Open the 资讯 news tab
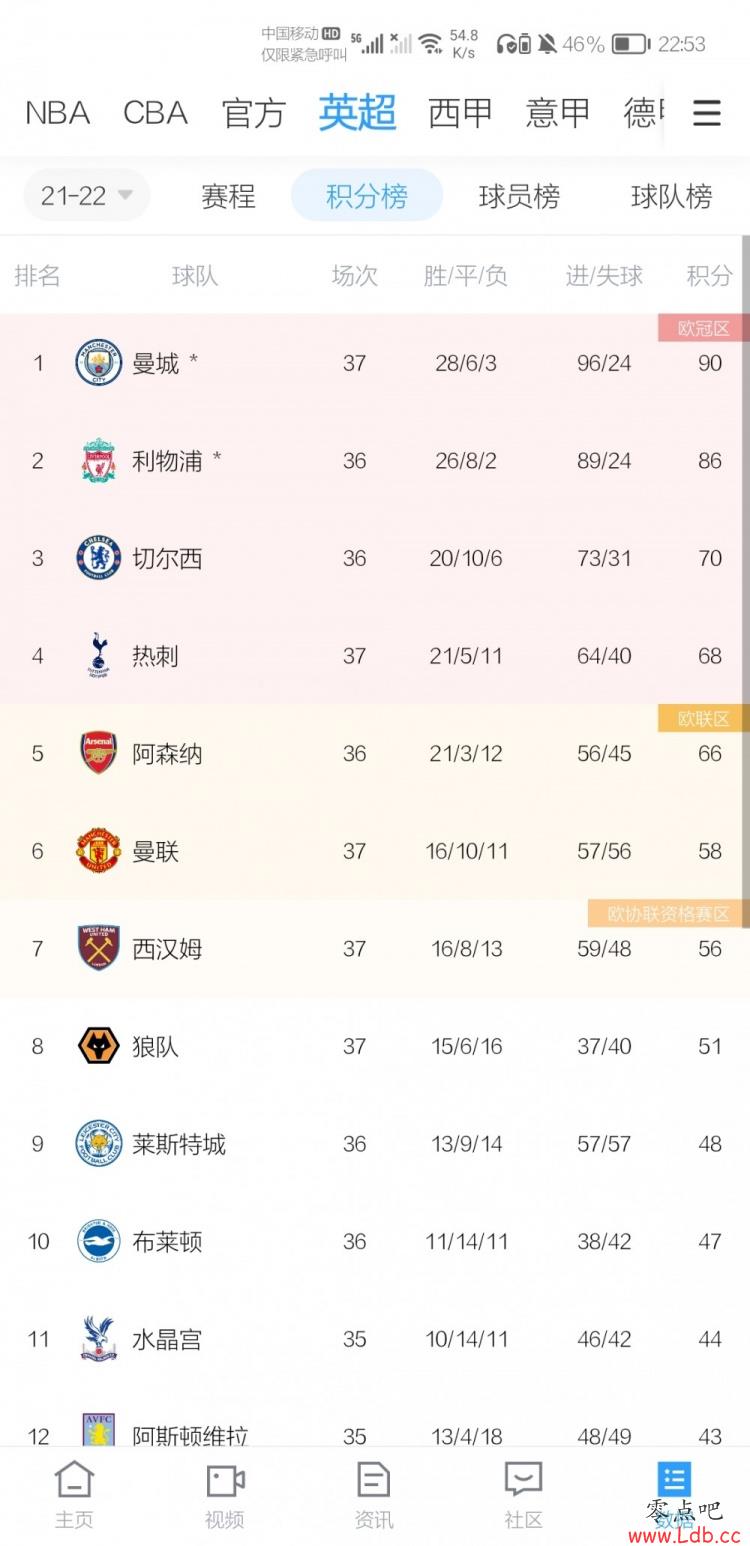 click(374, 1495)
